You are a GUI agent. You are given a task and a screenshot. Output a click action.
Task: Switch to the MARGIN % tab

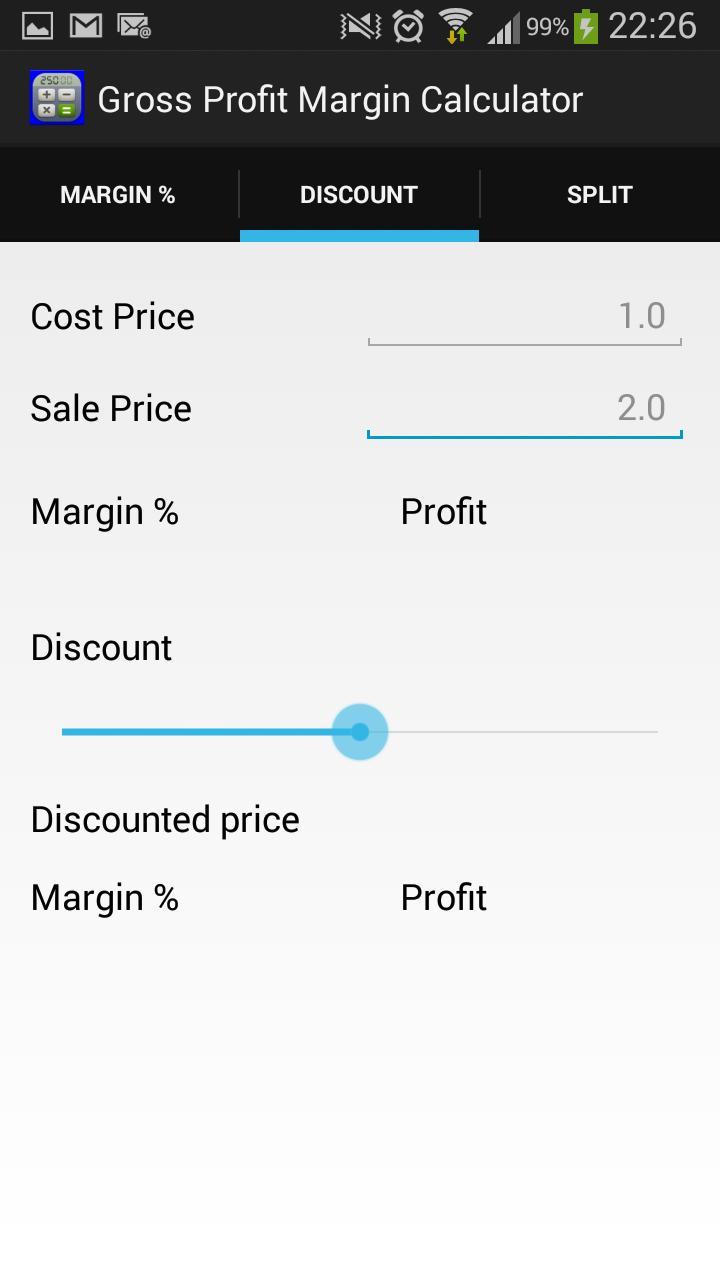117,195
